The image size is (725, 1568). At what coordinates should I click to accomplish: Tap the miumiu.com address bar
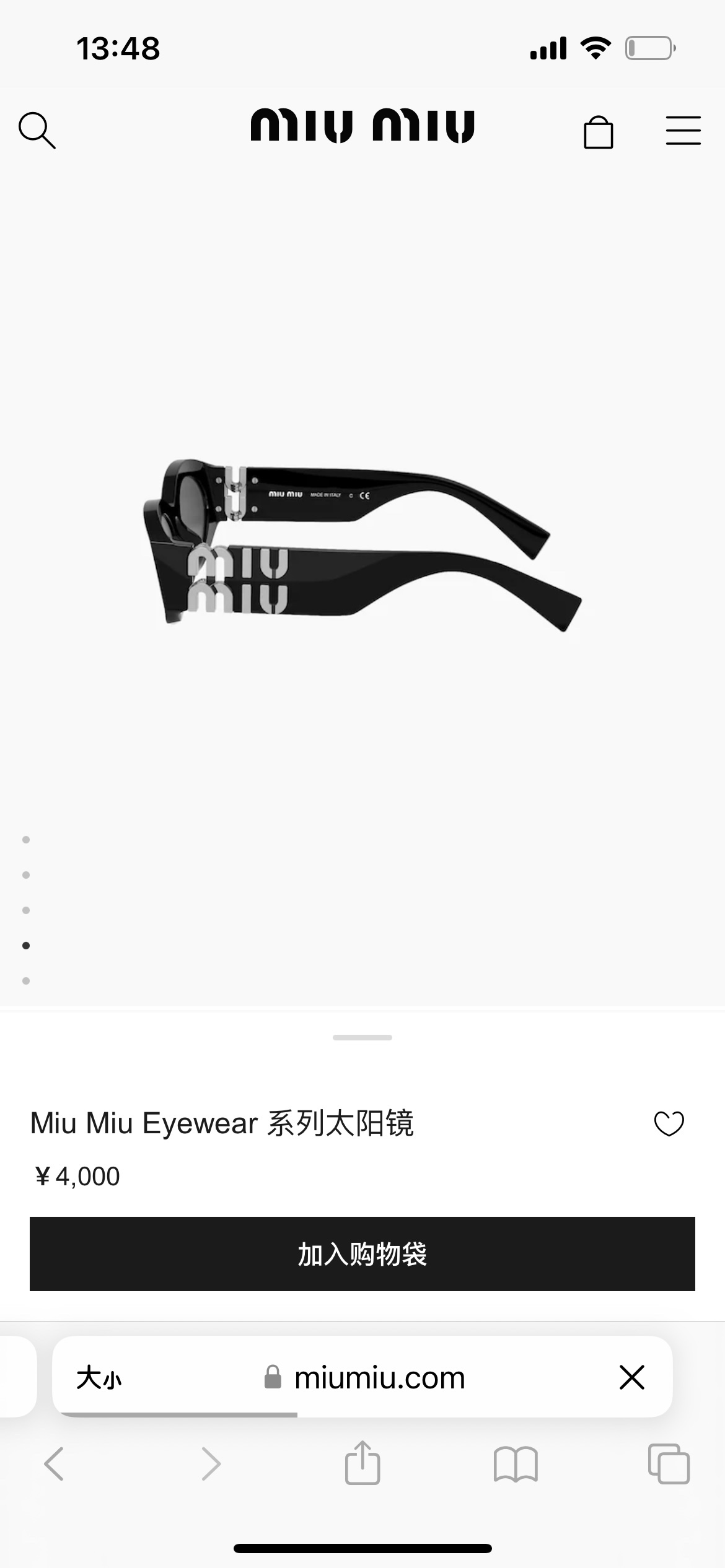378,1378
